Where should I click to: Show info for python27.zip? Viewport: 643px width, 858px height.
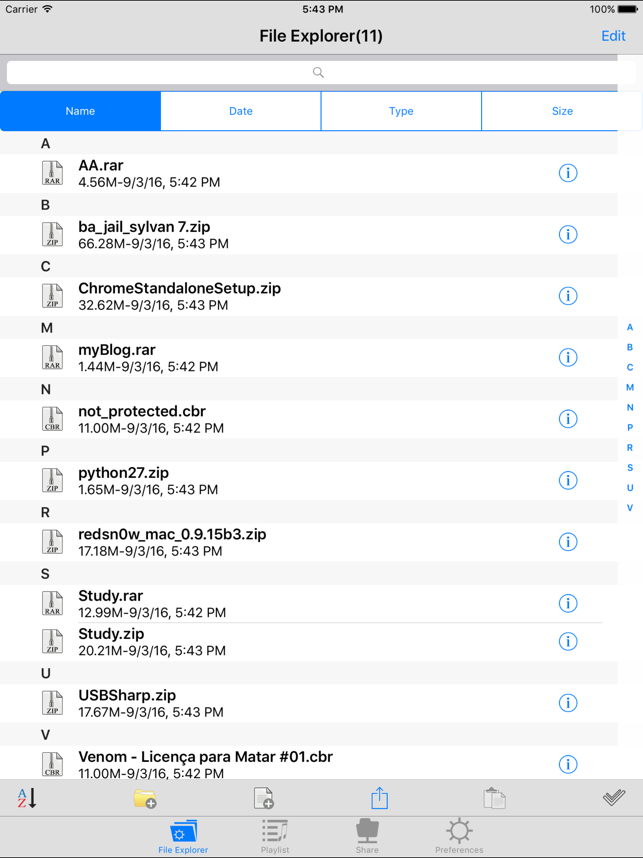(x=568, y=481)
